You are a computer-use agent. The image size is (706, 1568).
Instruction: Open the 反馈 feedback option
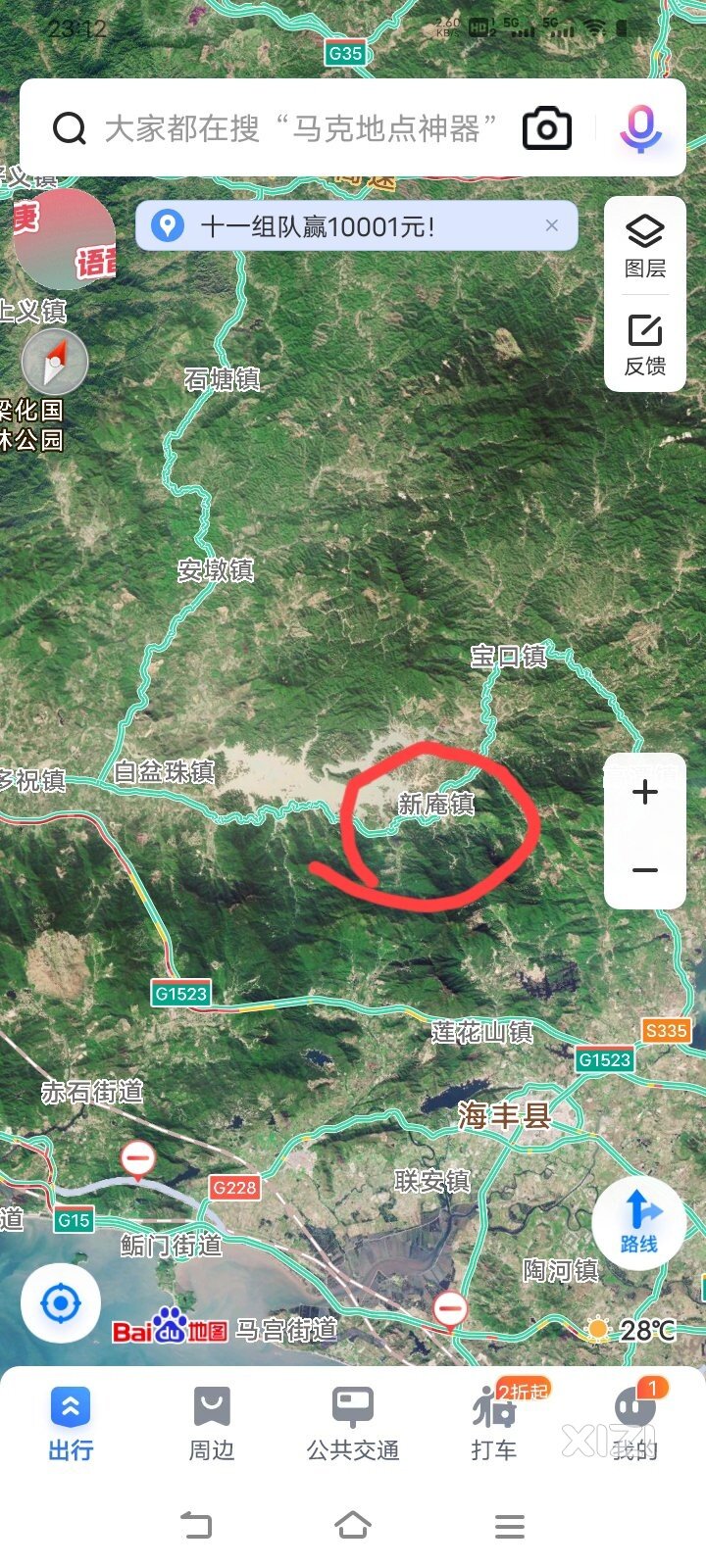(x=644, y=344)
